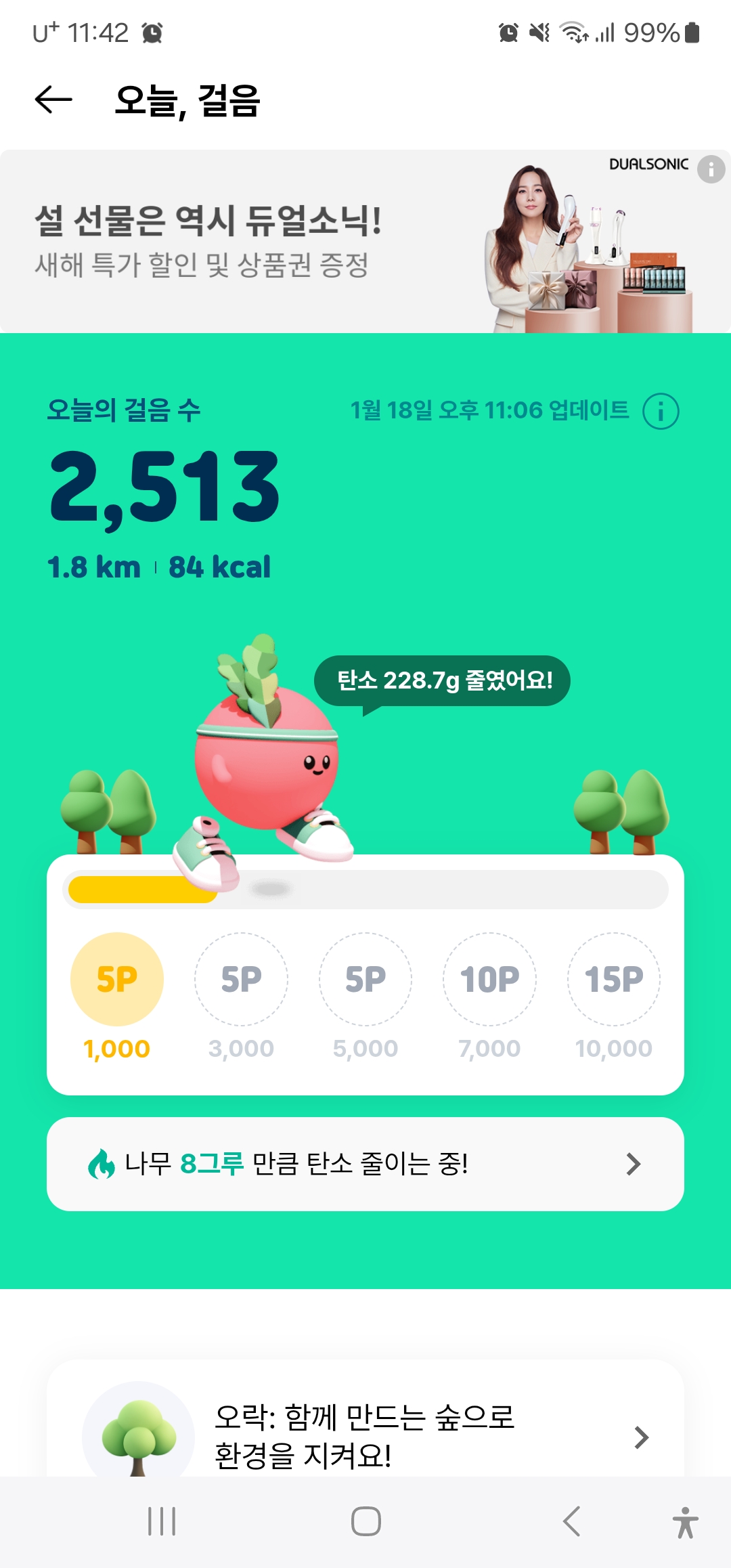
Task: Claim the 5P reward for 1,000 steps
Action: coord(117,979)
